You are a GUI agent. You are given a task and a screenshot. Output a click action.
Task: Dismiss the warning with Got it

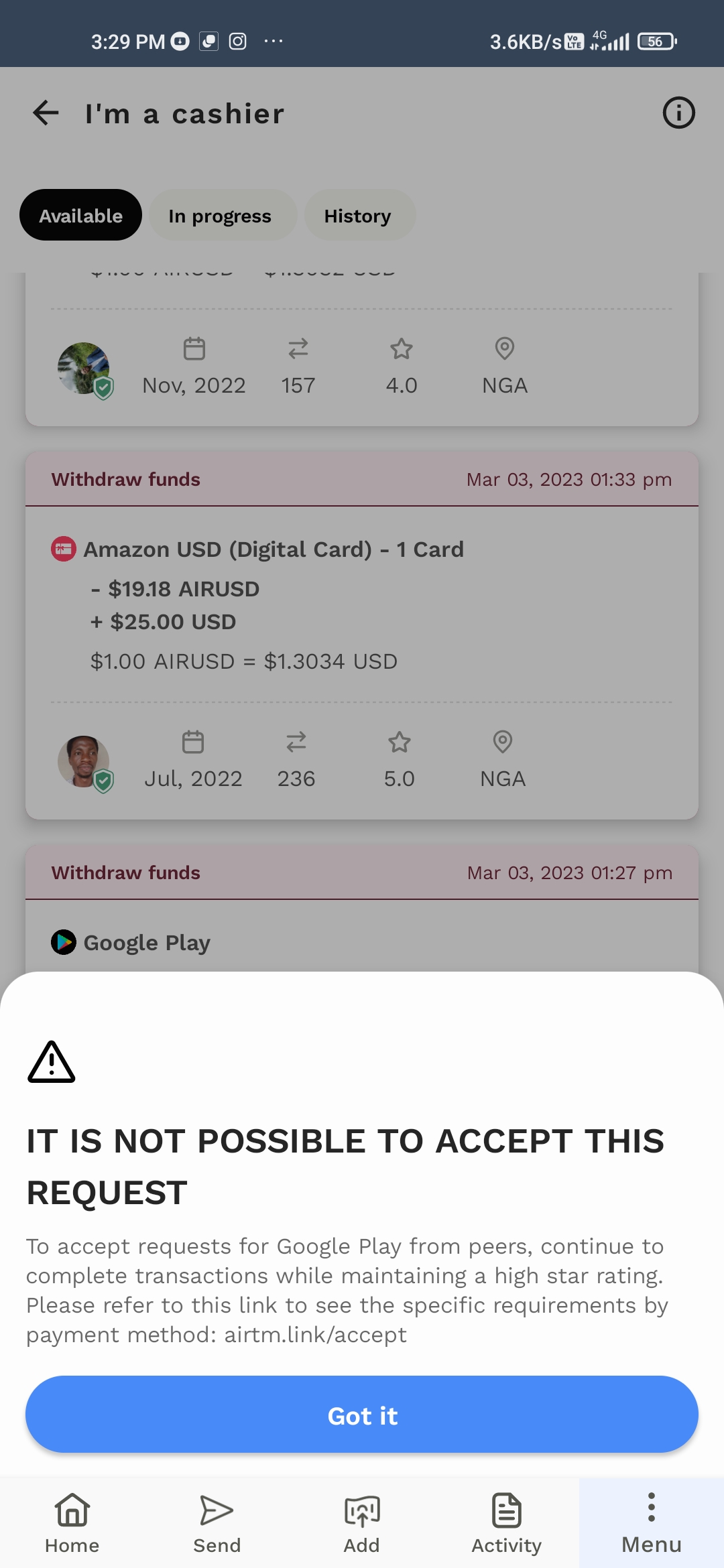(362, 1415)
